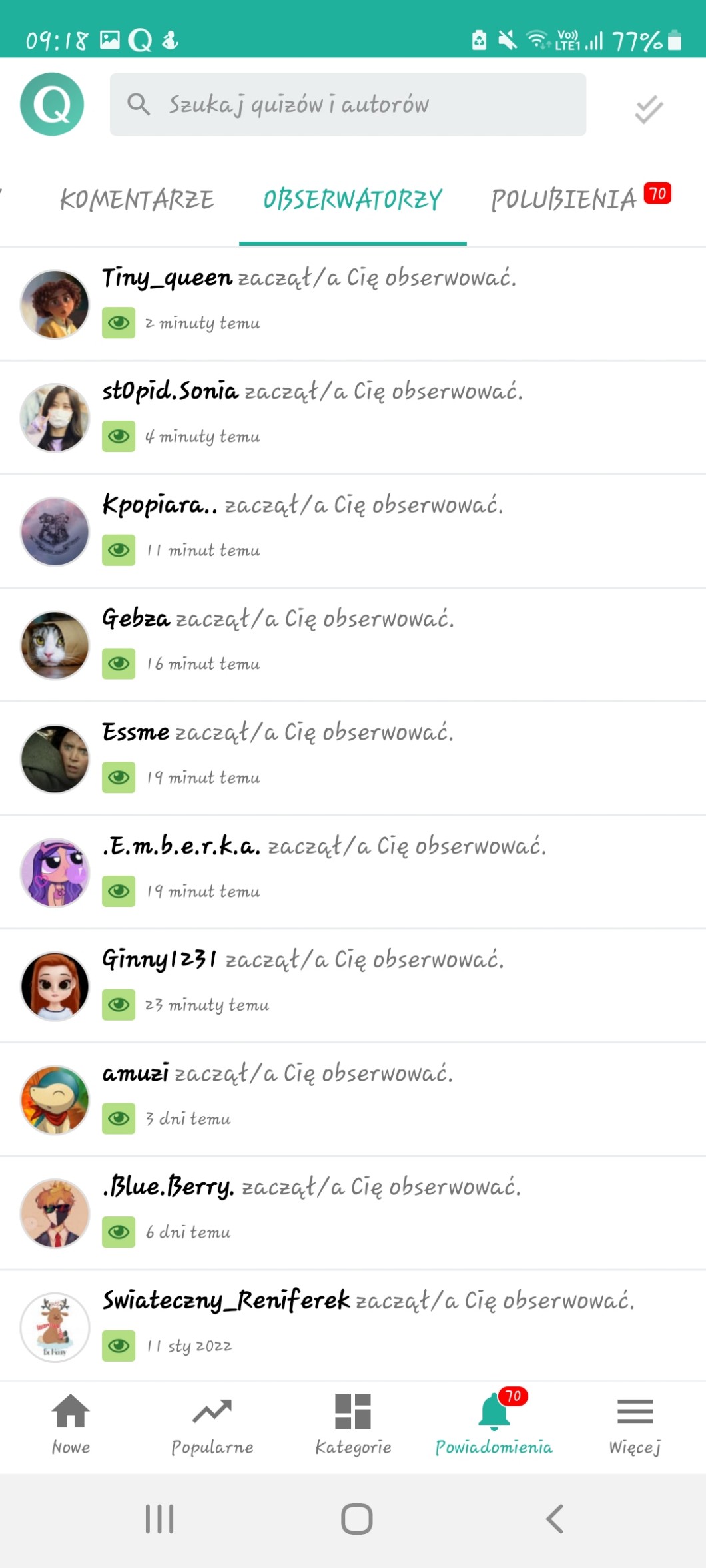Open the Kategorie tab
The width and height of the screenshot is (706, 1568).
click(x=353, y=1426)
